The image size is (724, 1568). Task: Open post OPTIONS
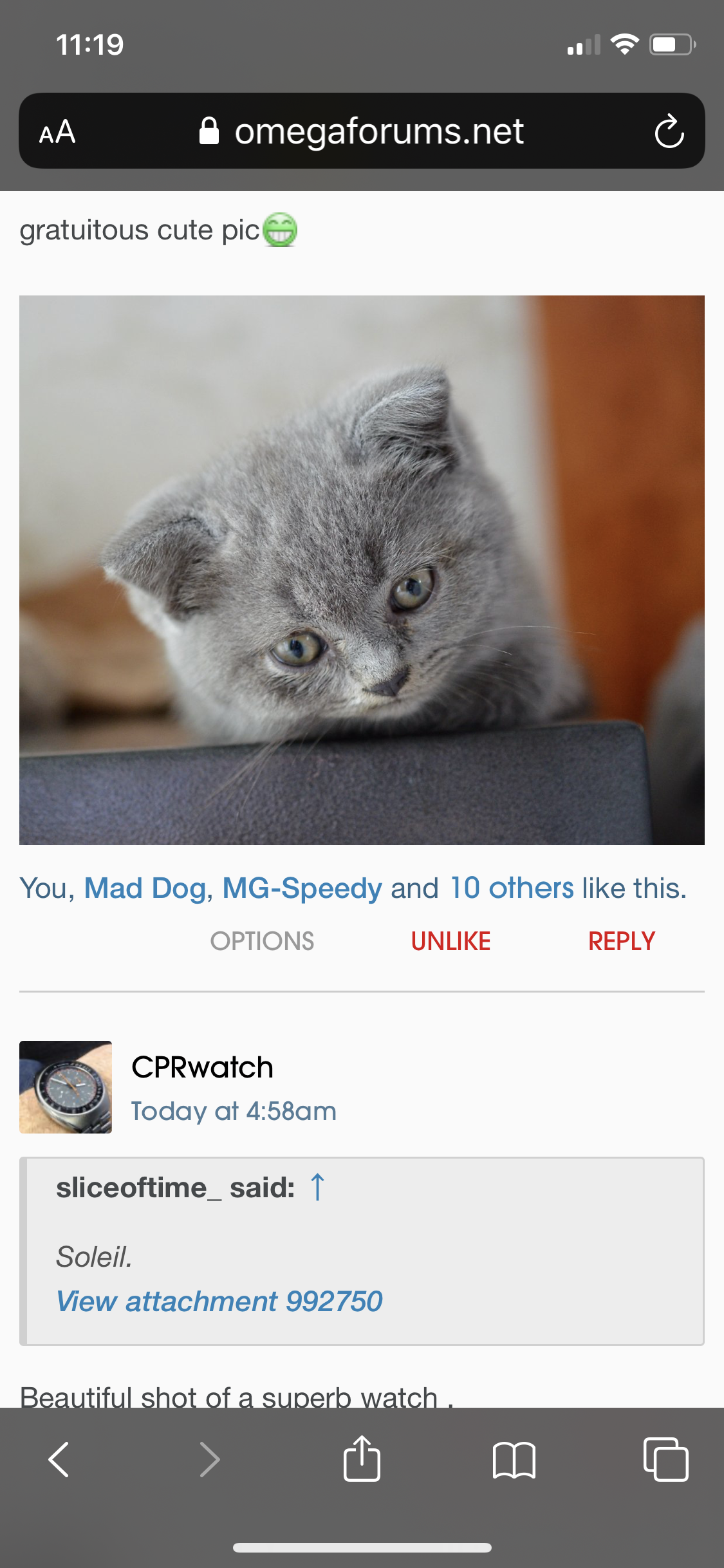pyautogui.click(x=262, y=941)
